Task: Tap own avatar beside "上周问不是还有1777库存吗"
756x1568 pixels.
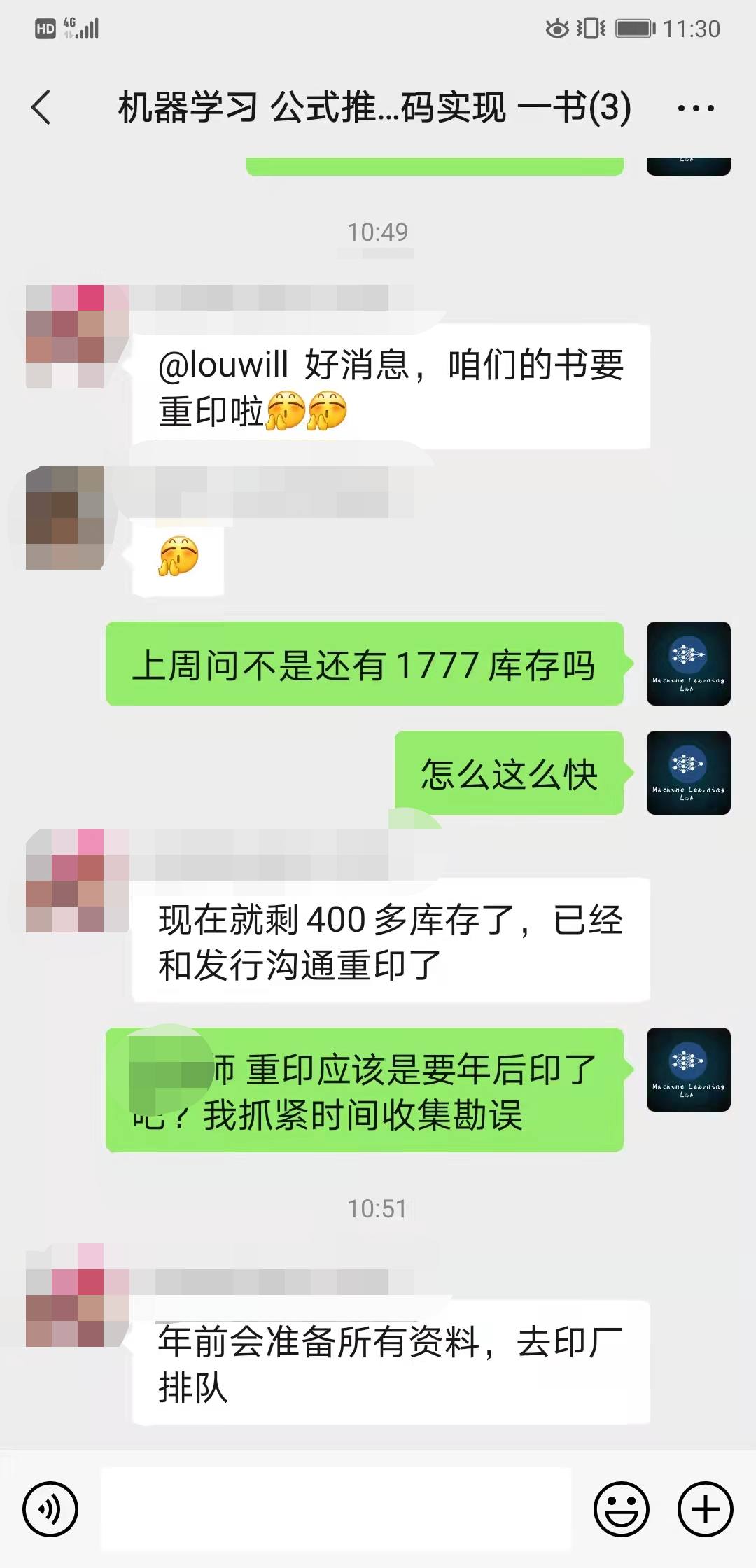Action: pos(688,664)
